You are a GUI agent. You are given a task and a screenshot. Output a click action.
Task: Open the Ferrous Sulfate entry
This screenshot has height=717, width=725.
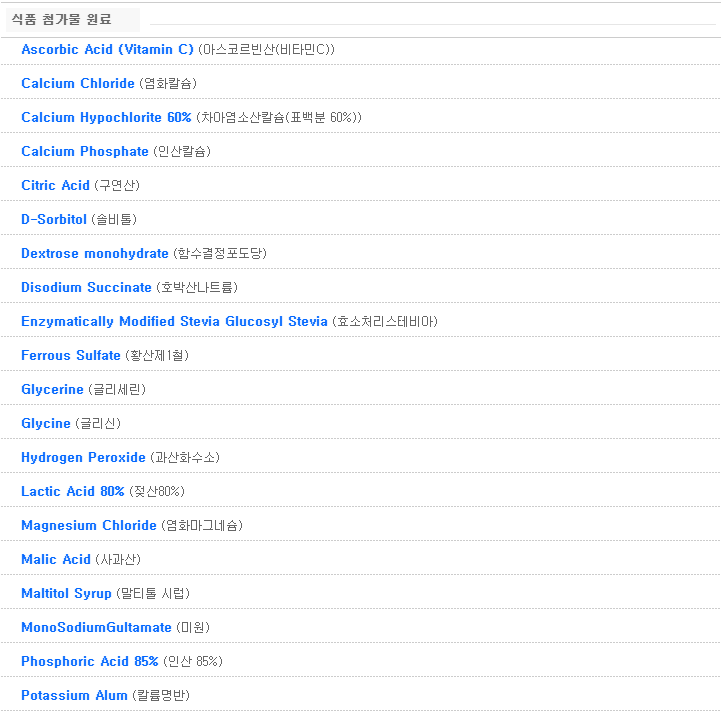71,355
